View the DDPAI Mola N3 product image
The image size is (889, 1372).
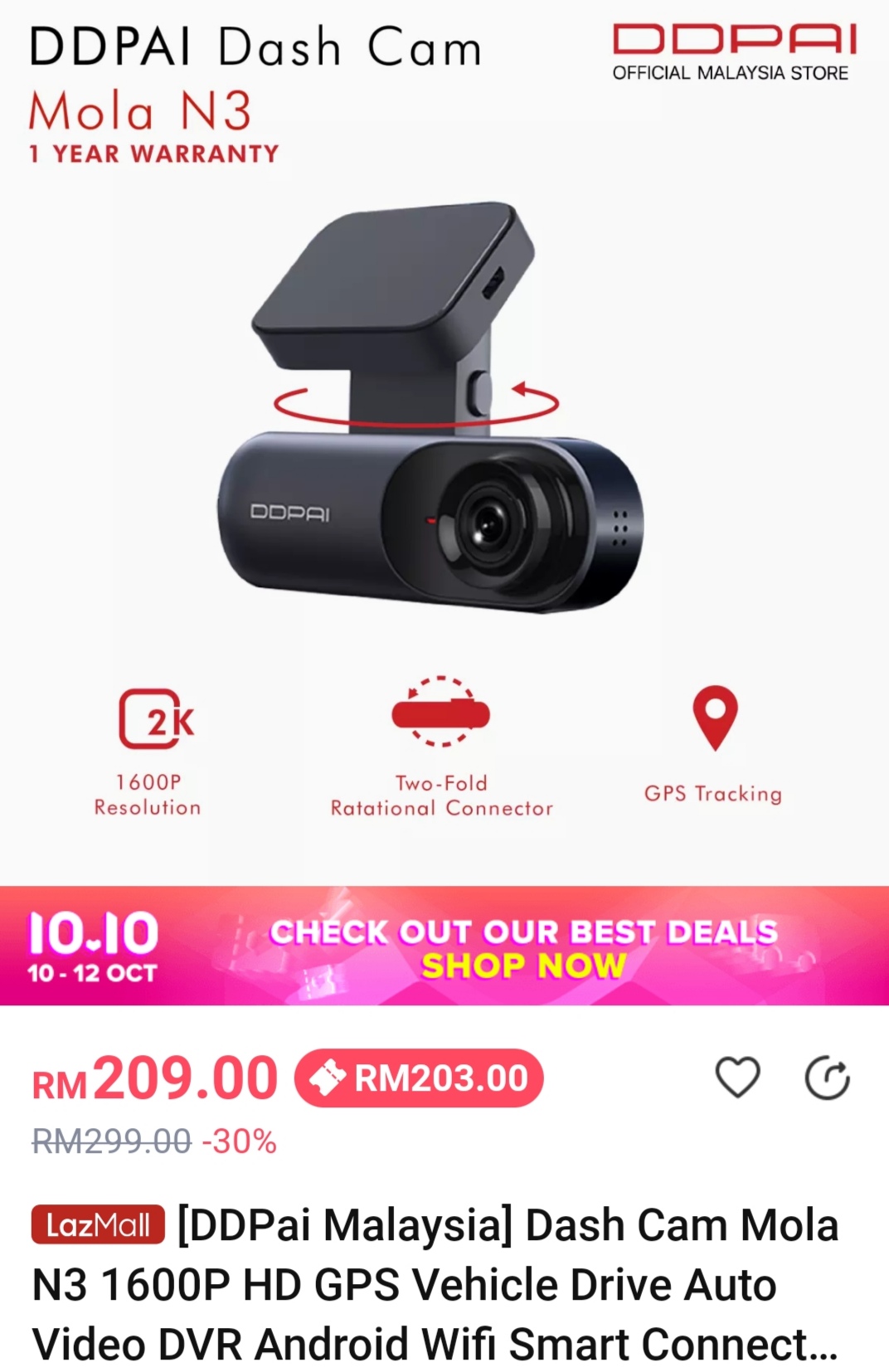click(x=431, y=415)
